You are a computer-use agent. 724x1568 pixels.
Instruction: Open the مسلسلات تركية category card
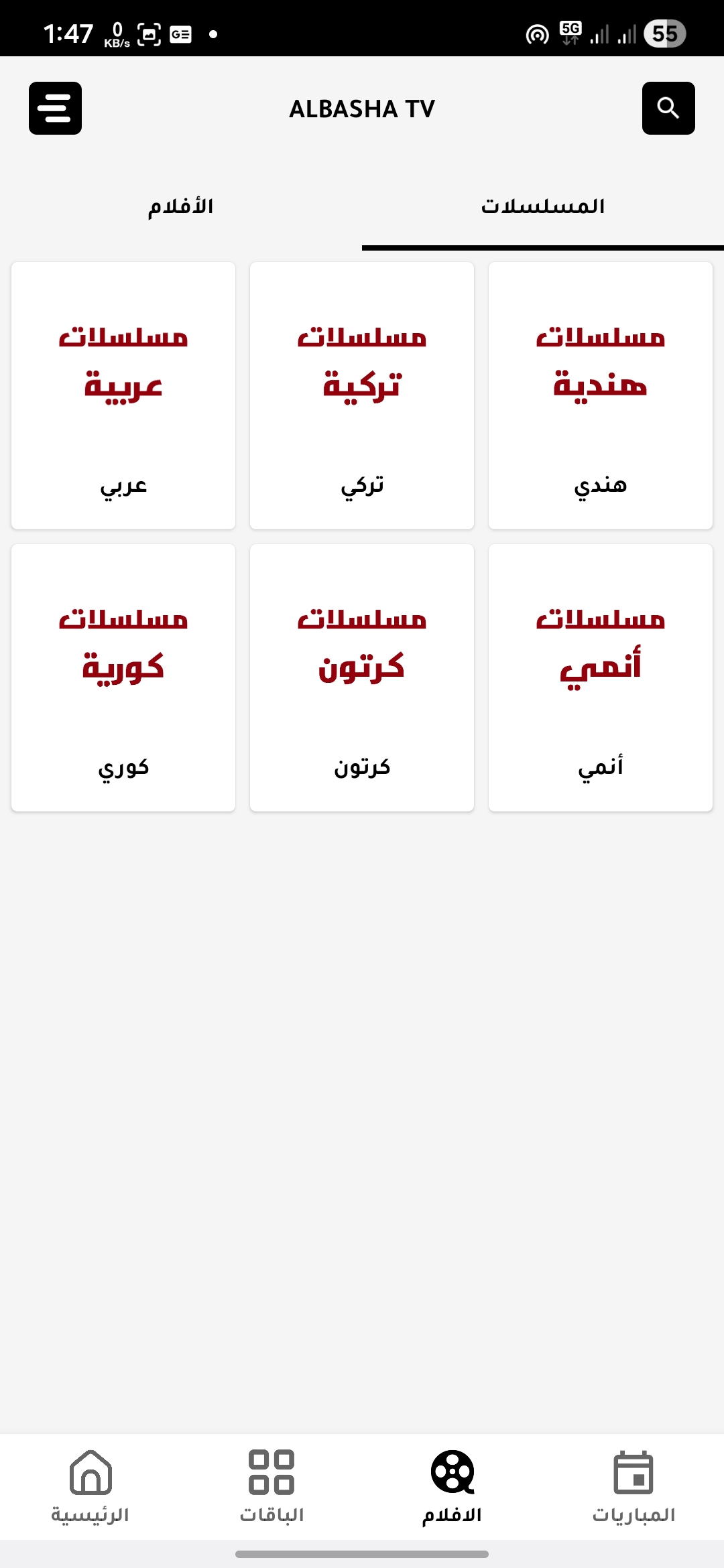[x=362, y=394]
